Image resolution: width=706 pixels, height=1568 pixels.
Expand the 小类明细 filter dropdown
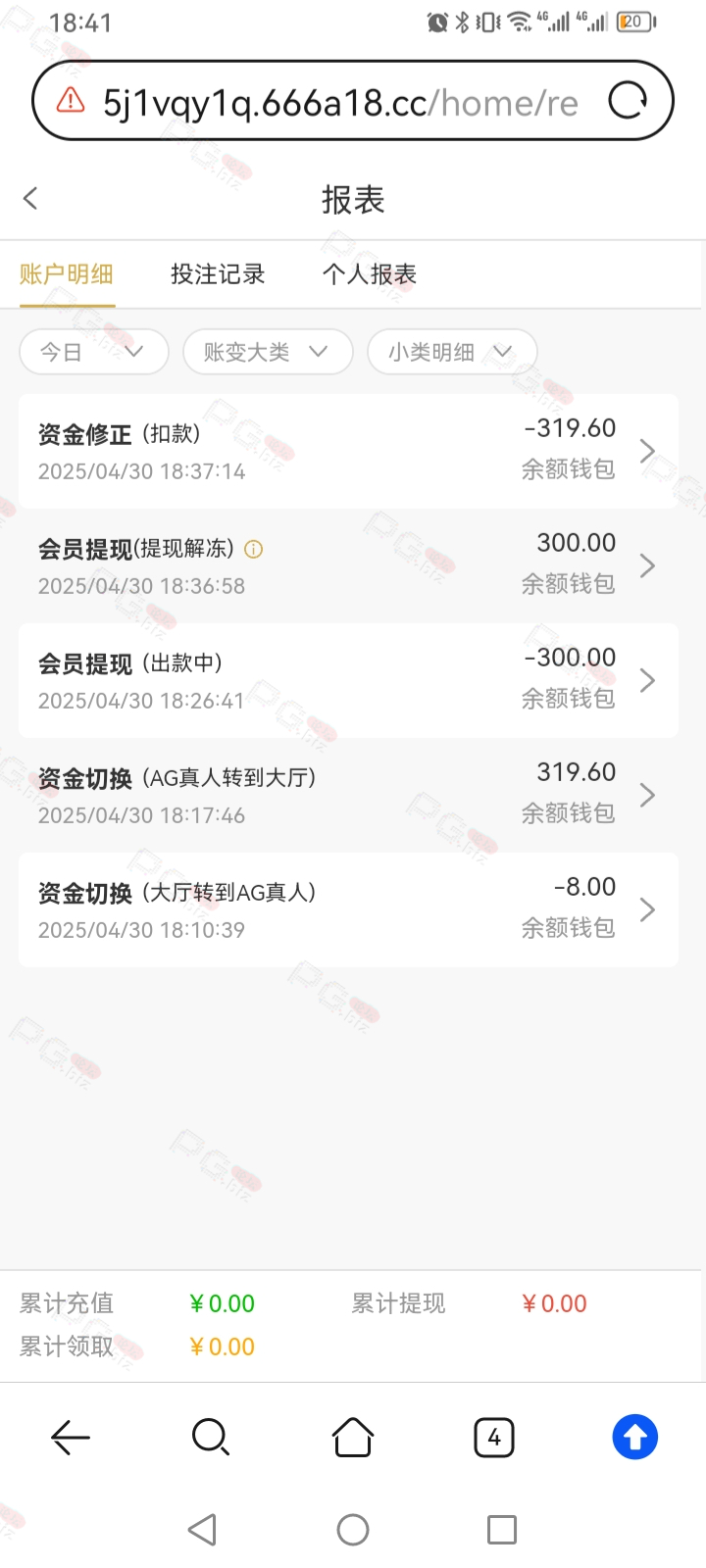pyautogui.click(x=452, y=352)
